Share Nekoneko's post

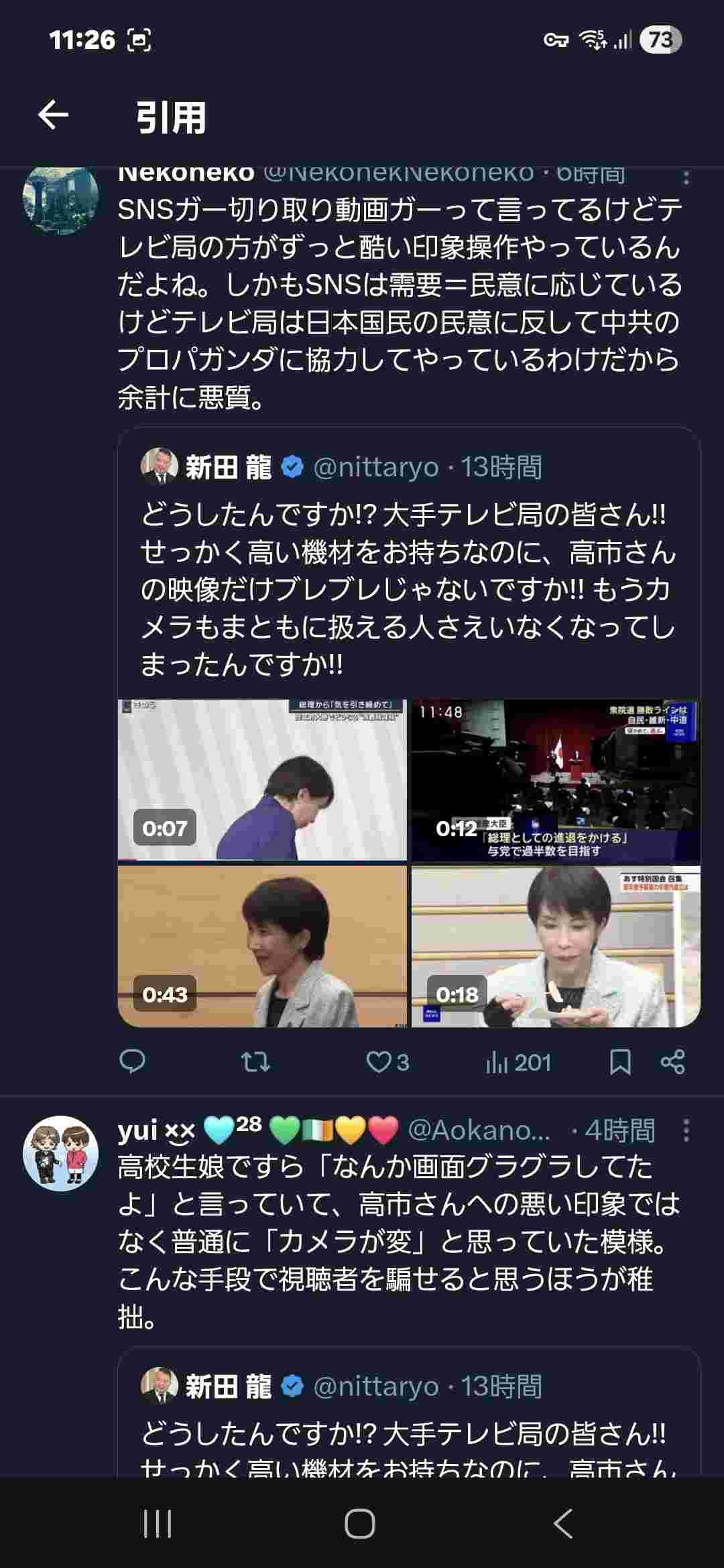point(672,1061)
